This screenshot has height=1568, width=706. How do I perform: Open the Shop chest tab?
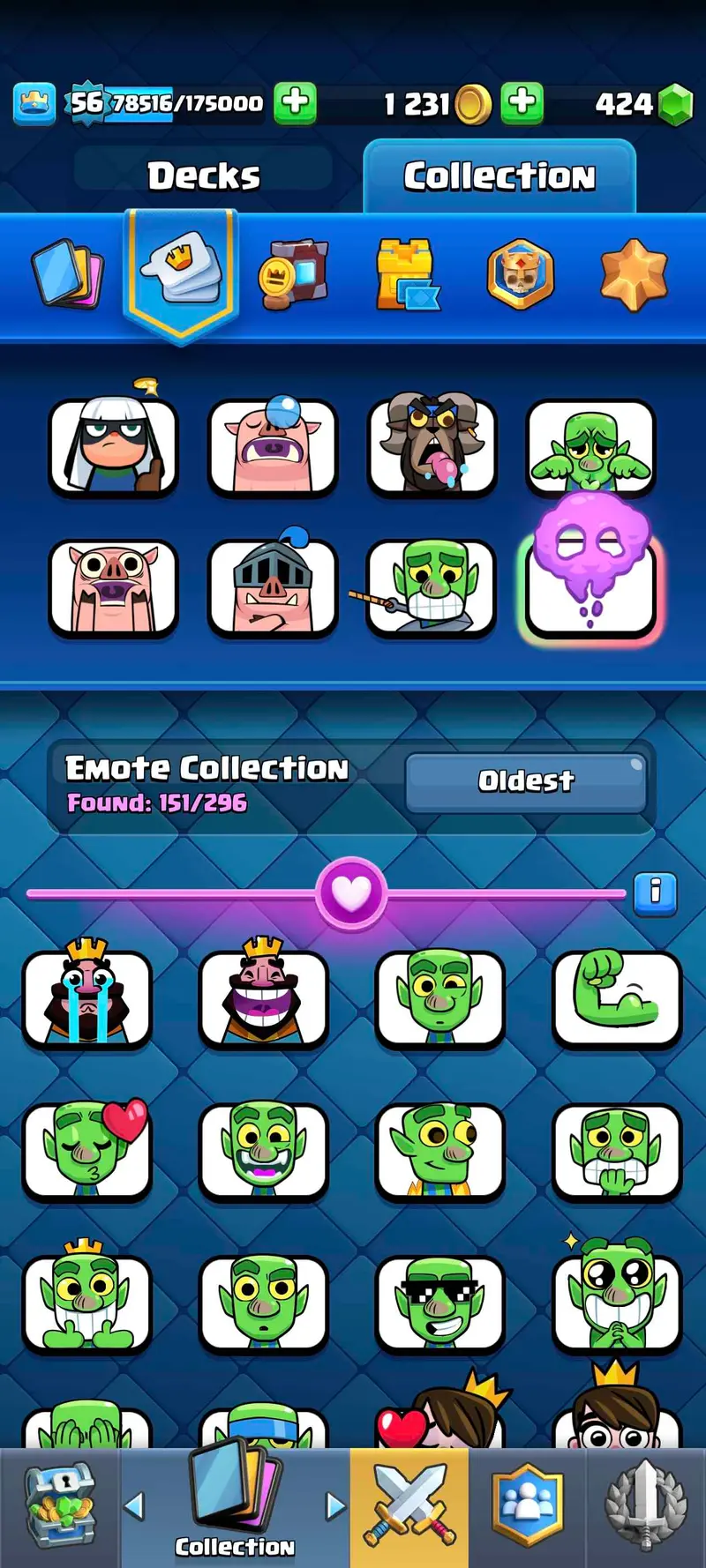pos(59,1508)
